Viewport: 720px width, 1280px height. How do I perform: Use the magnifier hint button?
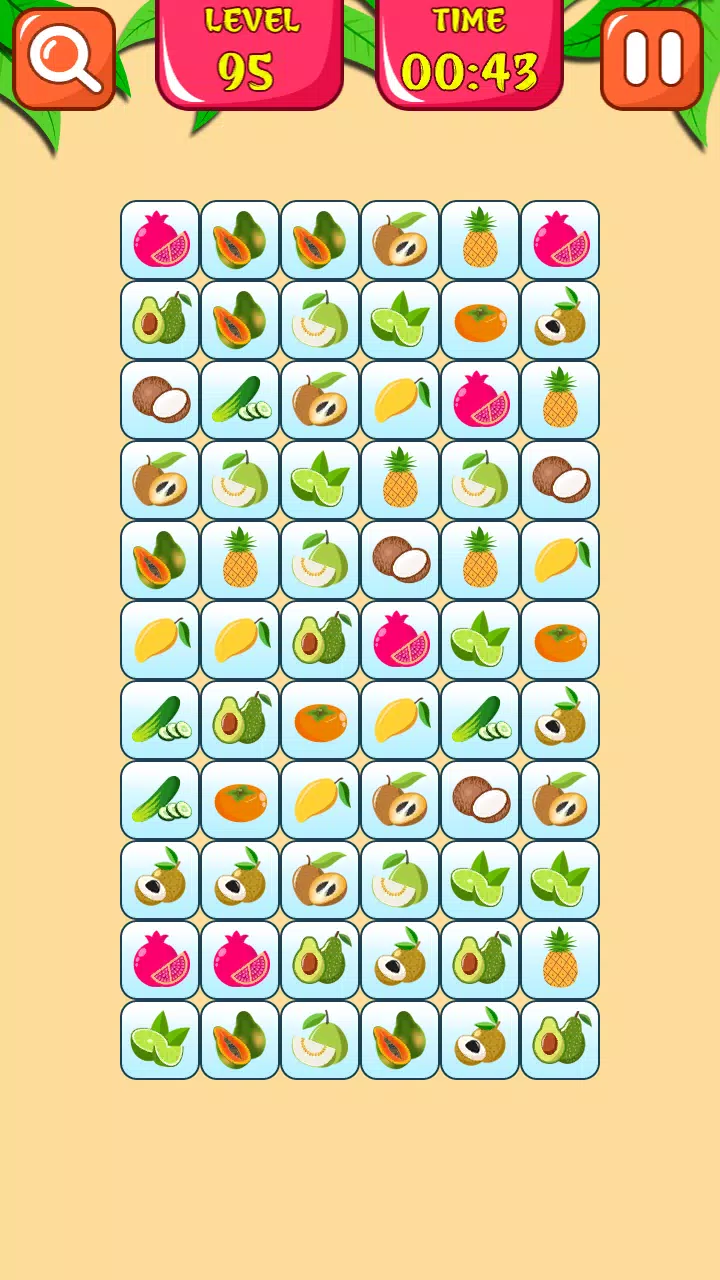click(x=64, y=59)
